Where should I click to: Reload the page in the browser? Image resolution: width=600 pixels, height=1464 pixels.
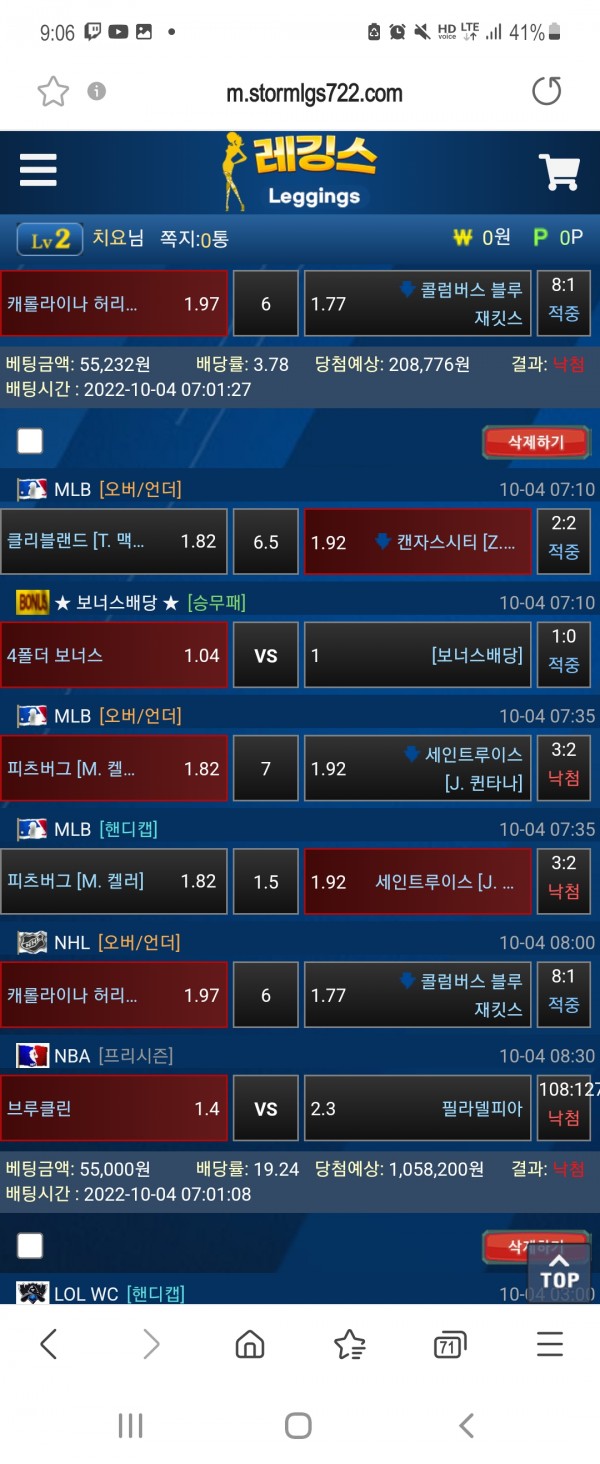point(546,93)
